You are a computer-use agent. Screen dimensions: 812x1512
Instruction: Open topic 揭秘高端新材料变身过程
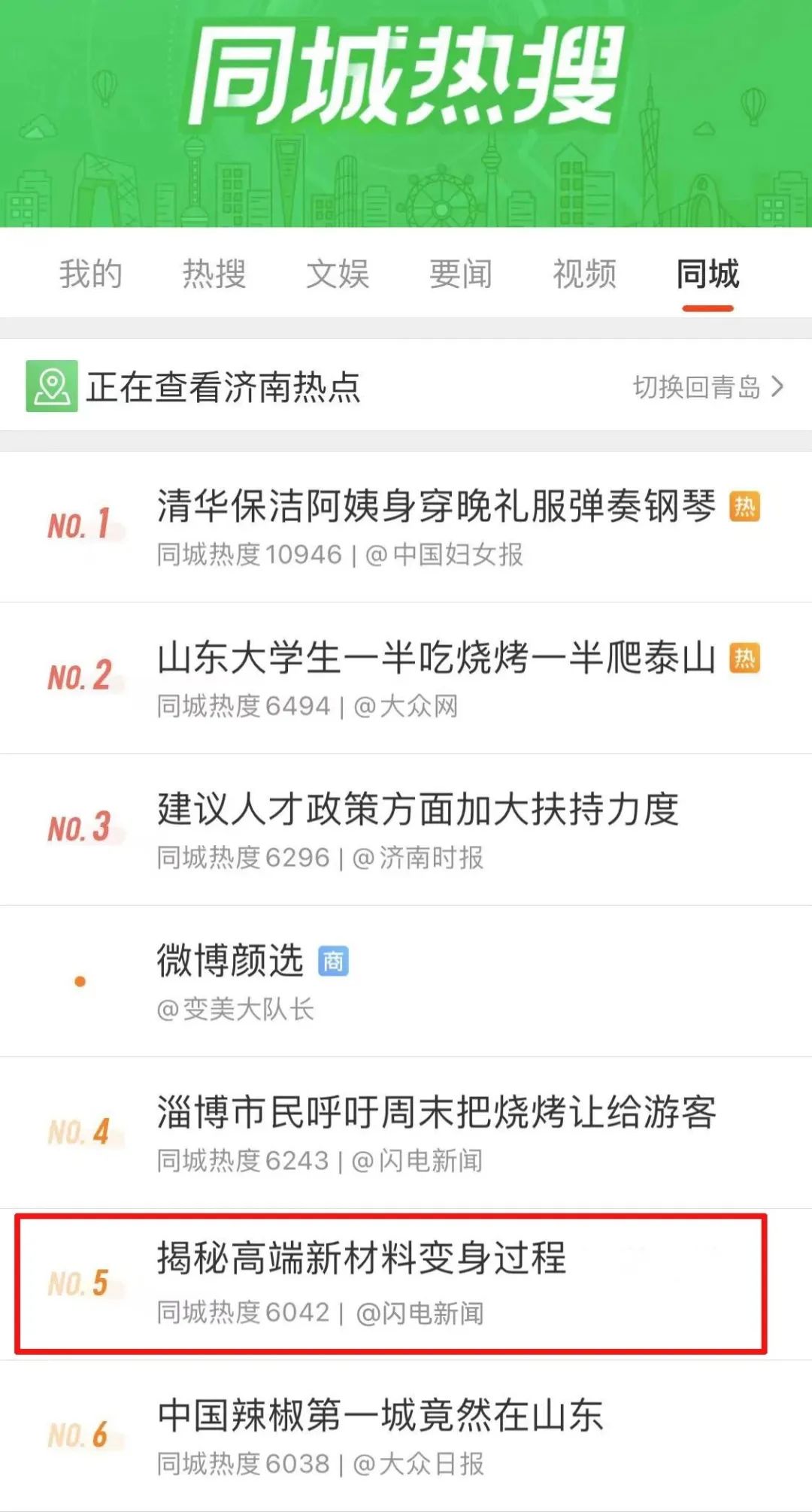point(362,1259)
